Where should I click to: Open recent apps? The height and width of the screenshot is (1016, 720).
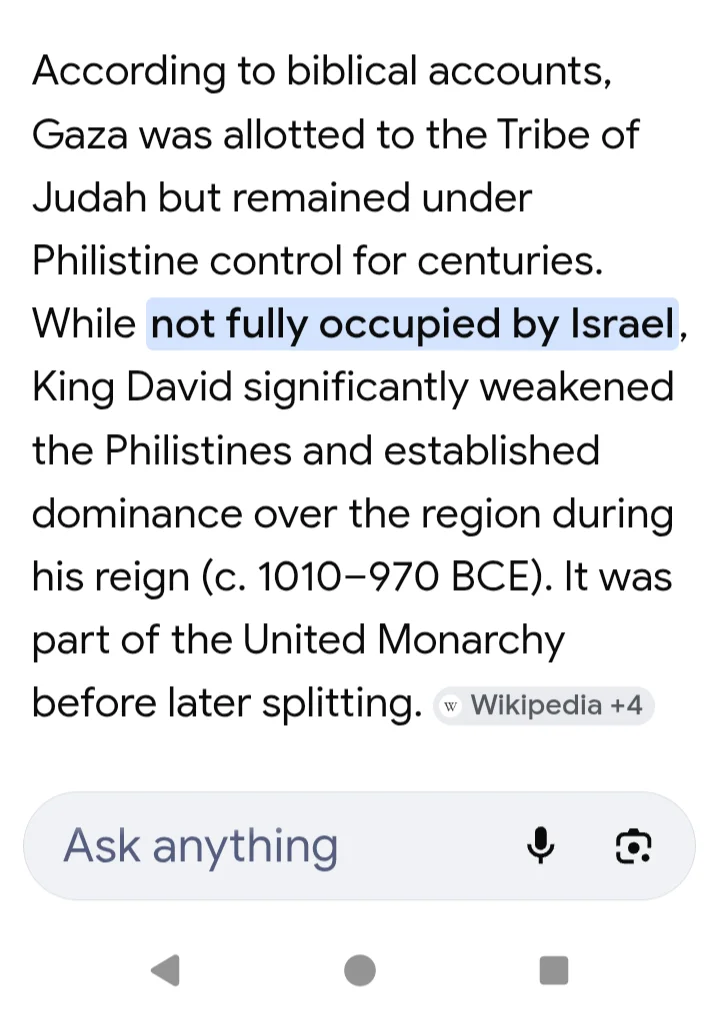tap(553, 969)
